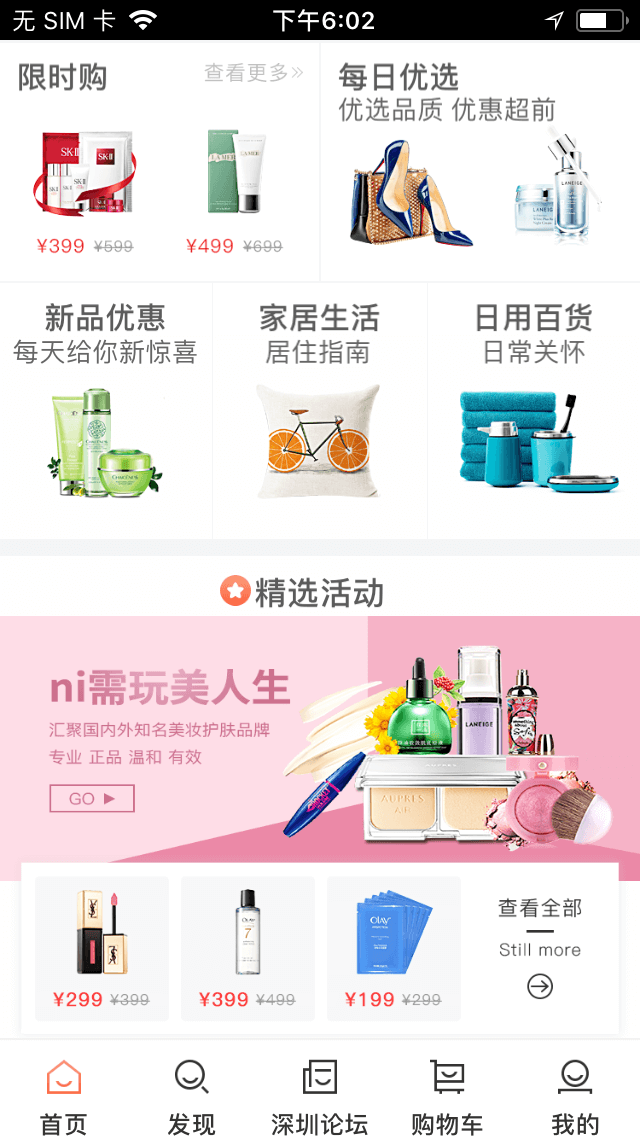Open the YSL lip product priced ¥299
This screenshot has height=1136, width=640.
coord(101,947)
